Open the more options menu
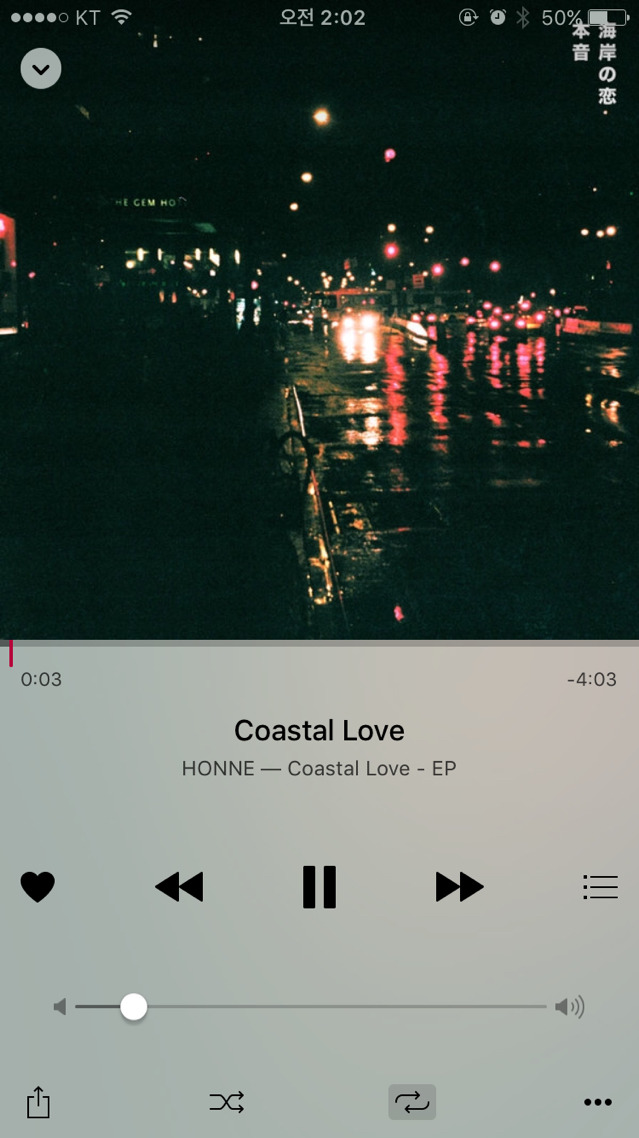The image size is (639, 1138). pos(598,1102)
